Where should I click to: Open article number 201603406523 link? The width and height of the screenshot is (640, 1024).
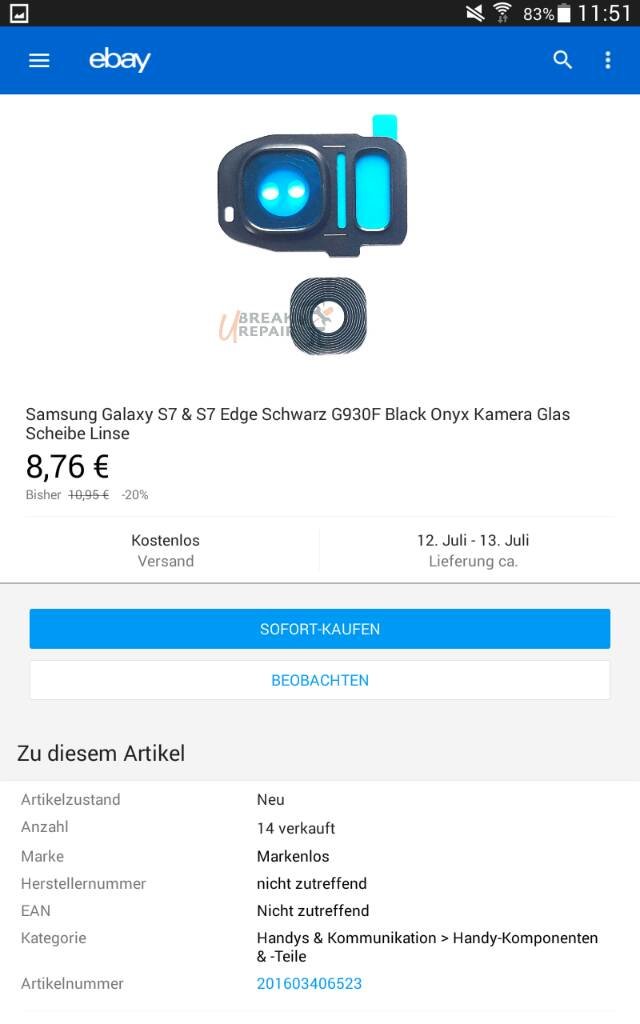click(309, 984)
